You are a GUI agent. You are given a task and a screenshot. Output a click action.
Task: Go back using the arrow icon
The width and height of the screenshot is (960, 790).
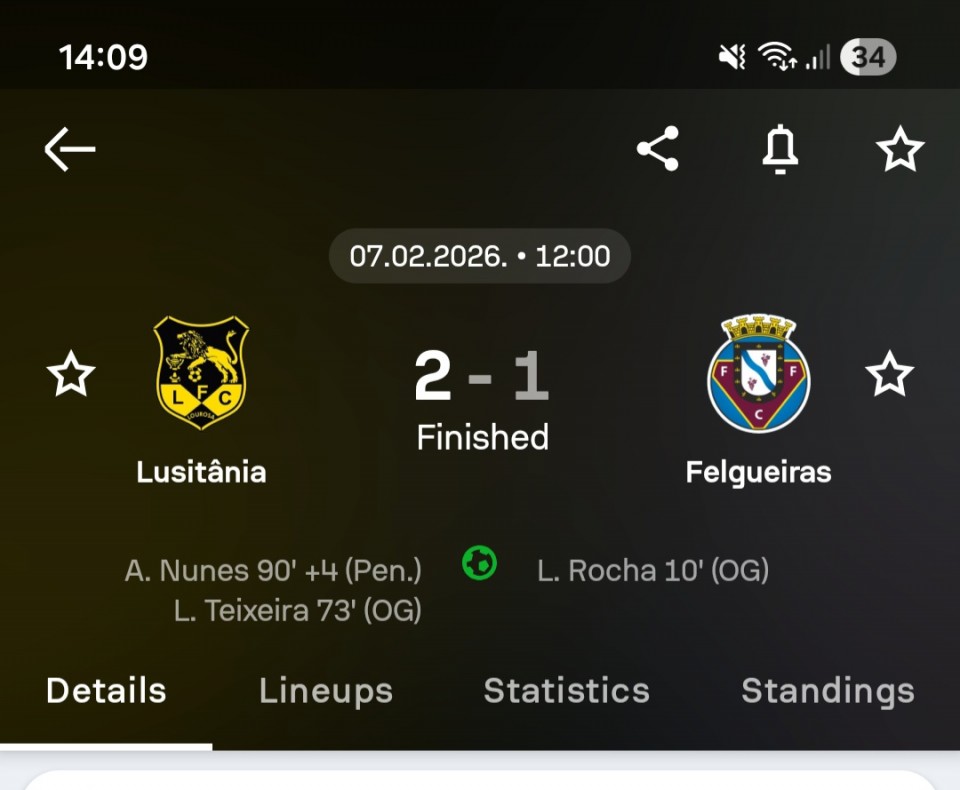pyautogui.click(x=70, y=150)
